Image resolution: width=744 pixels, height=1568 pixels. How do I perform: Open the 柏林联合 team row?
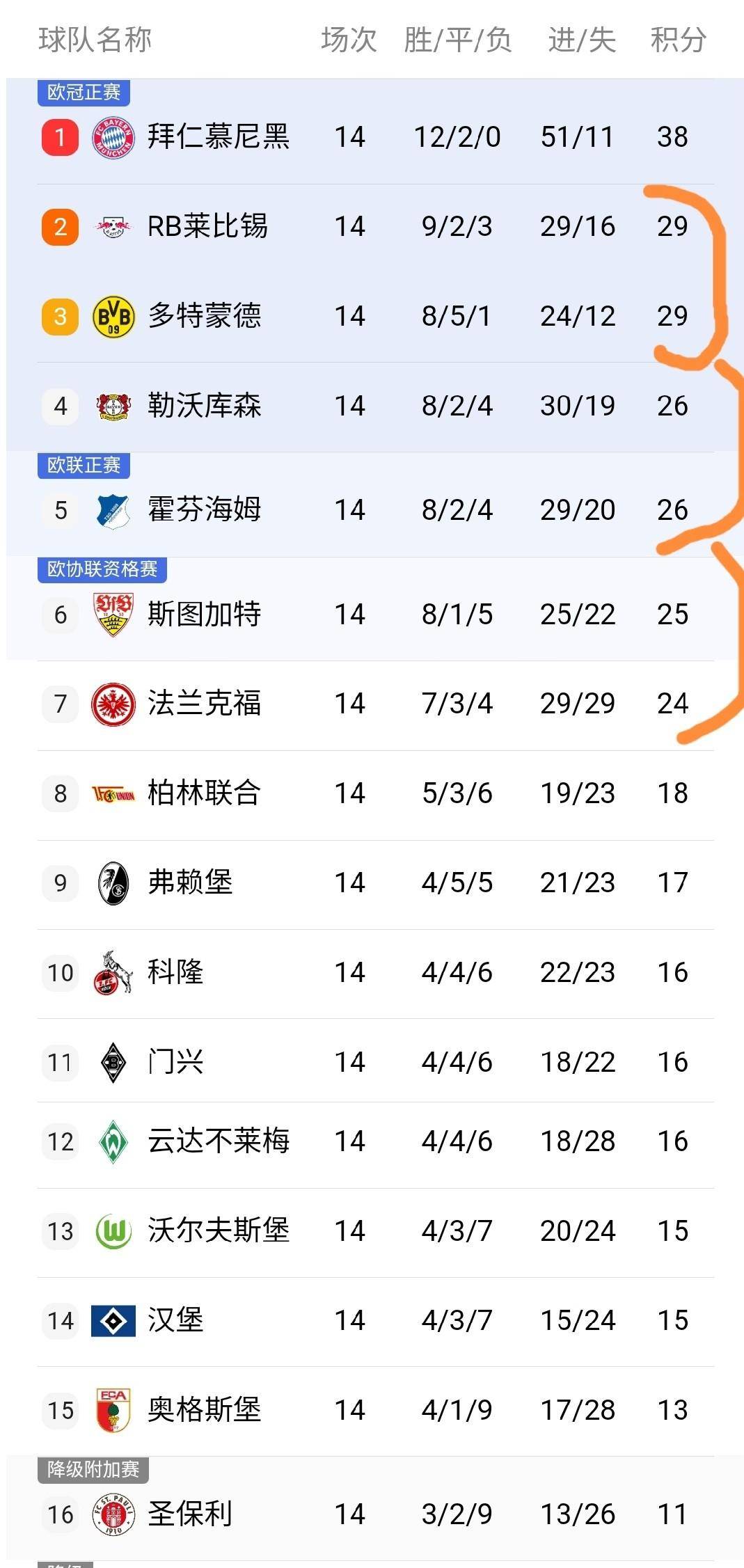coord(205,793)
